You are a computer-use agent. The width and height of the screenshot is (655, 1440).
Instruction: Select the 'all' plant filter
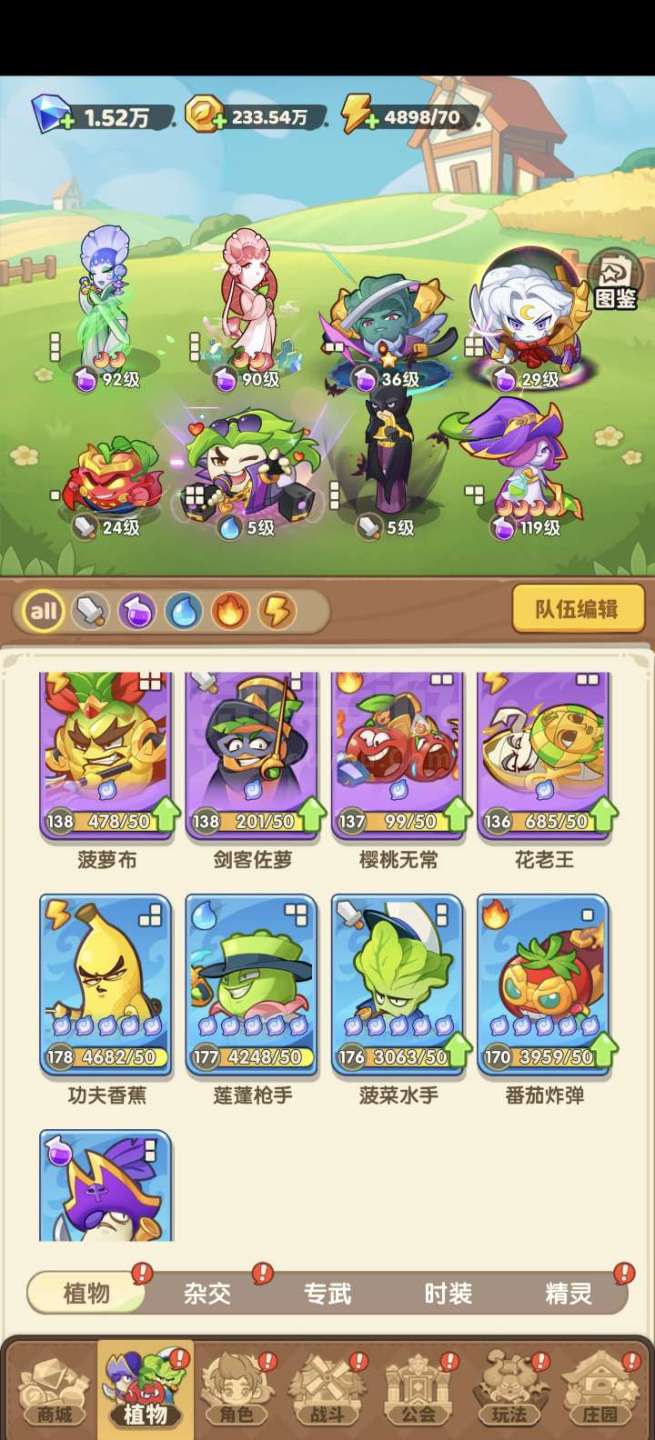pyautogui.click(x=43, y=611)
